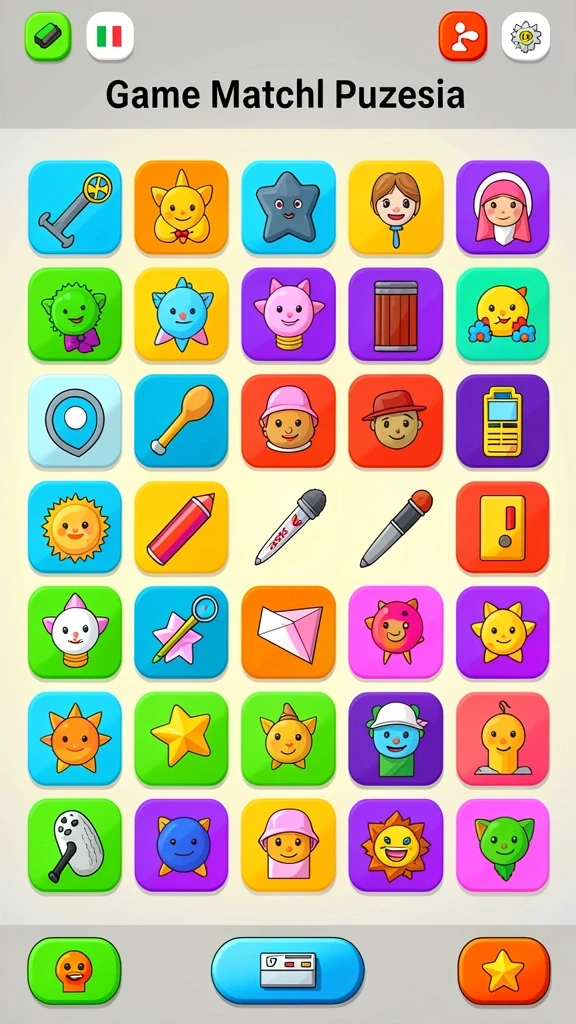Tap the orange-red button beside the gear
Viewport: 576px width, 1024px height.
463,37
